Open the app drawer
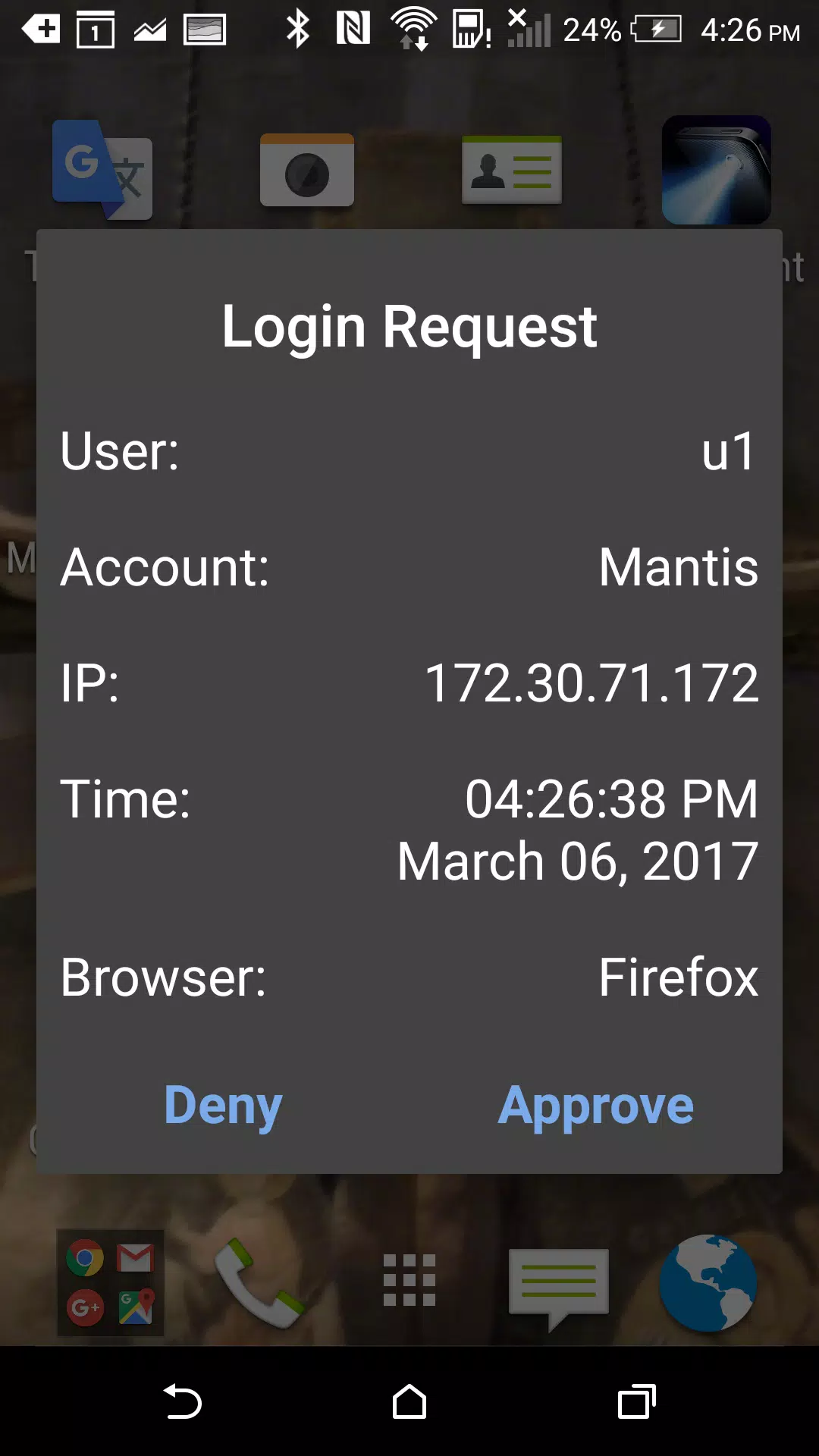Screen dimensions: 819x1456 click(409, 1282)
